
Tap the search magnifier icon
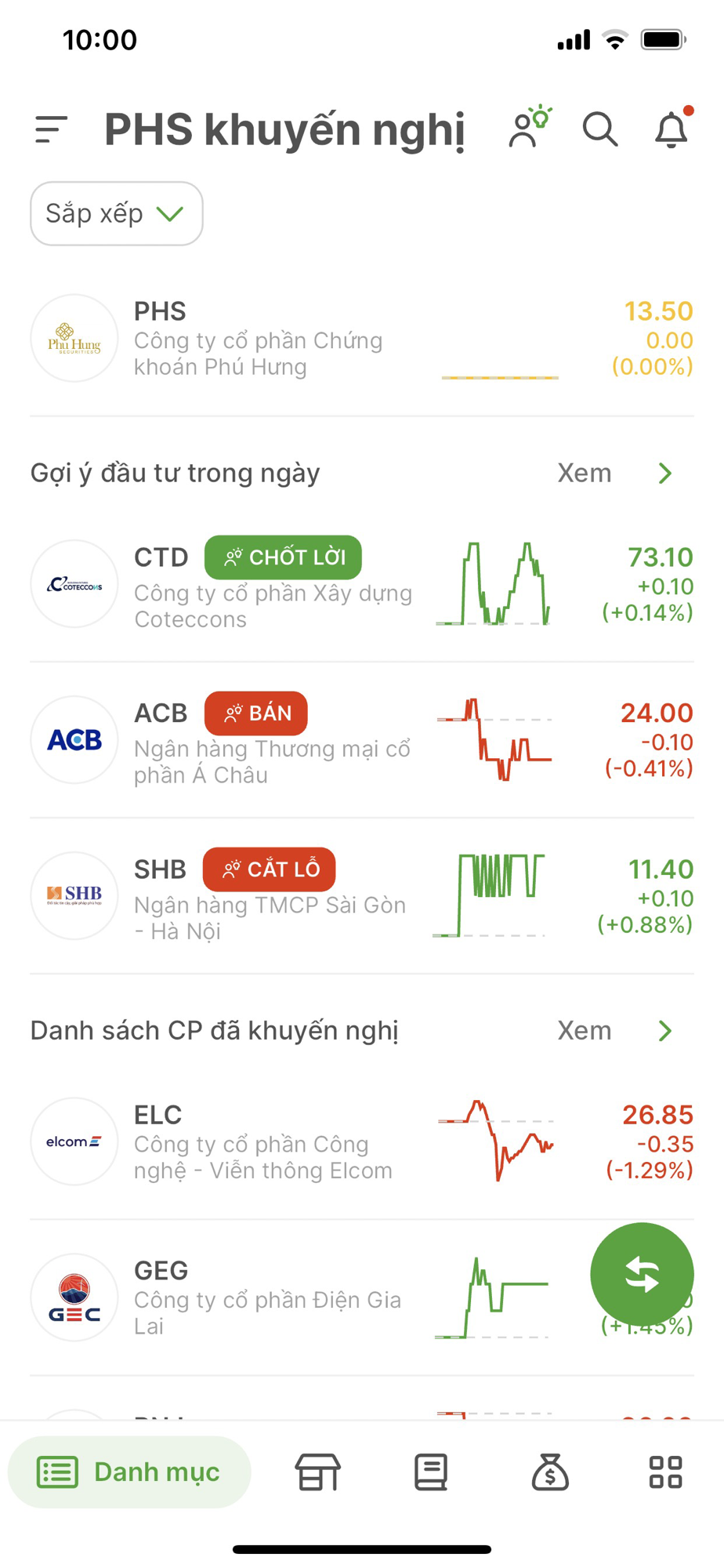coord(600,129)
